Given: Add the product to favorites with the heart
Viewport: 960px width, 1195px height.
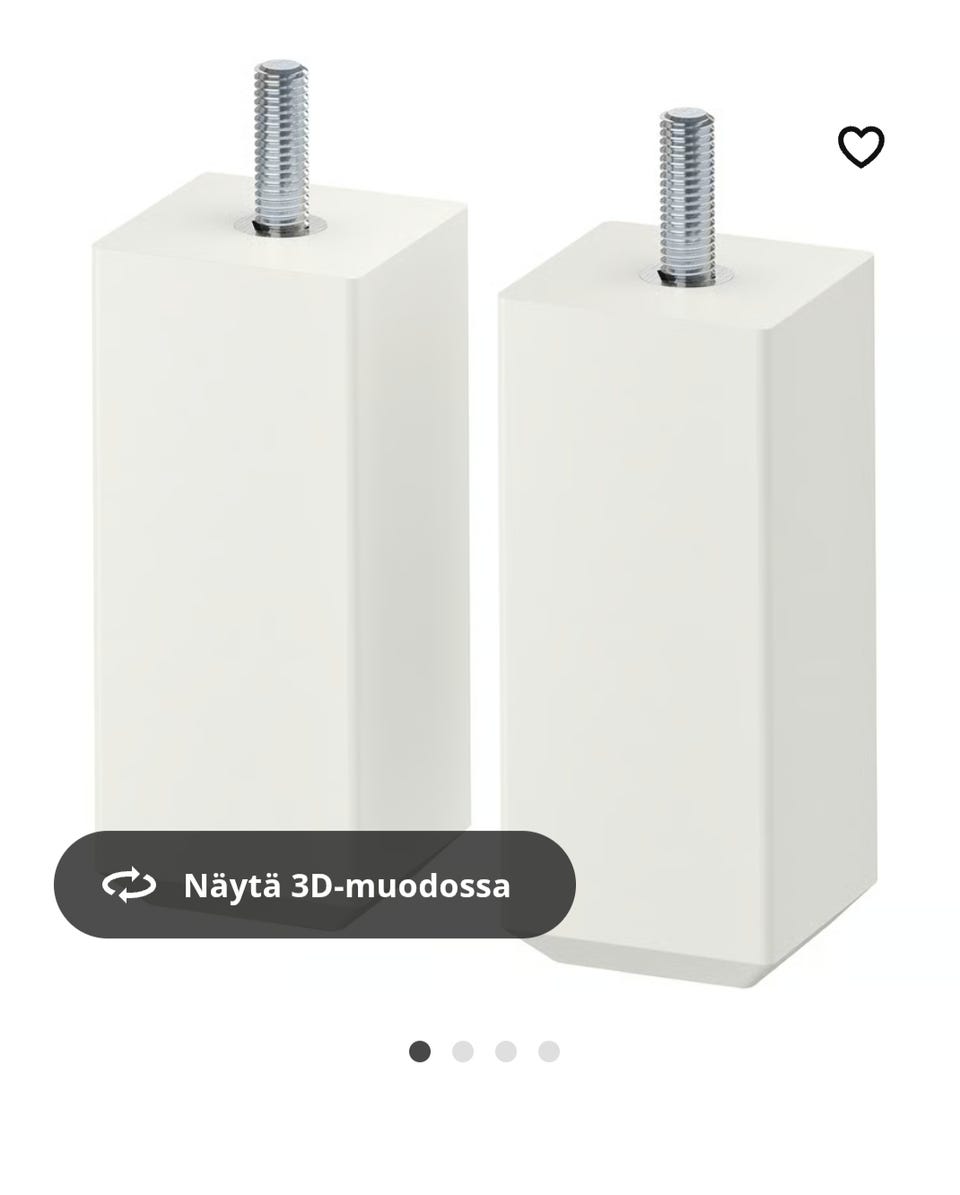Looking at the screenshot, I should [860, 147].
